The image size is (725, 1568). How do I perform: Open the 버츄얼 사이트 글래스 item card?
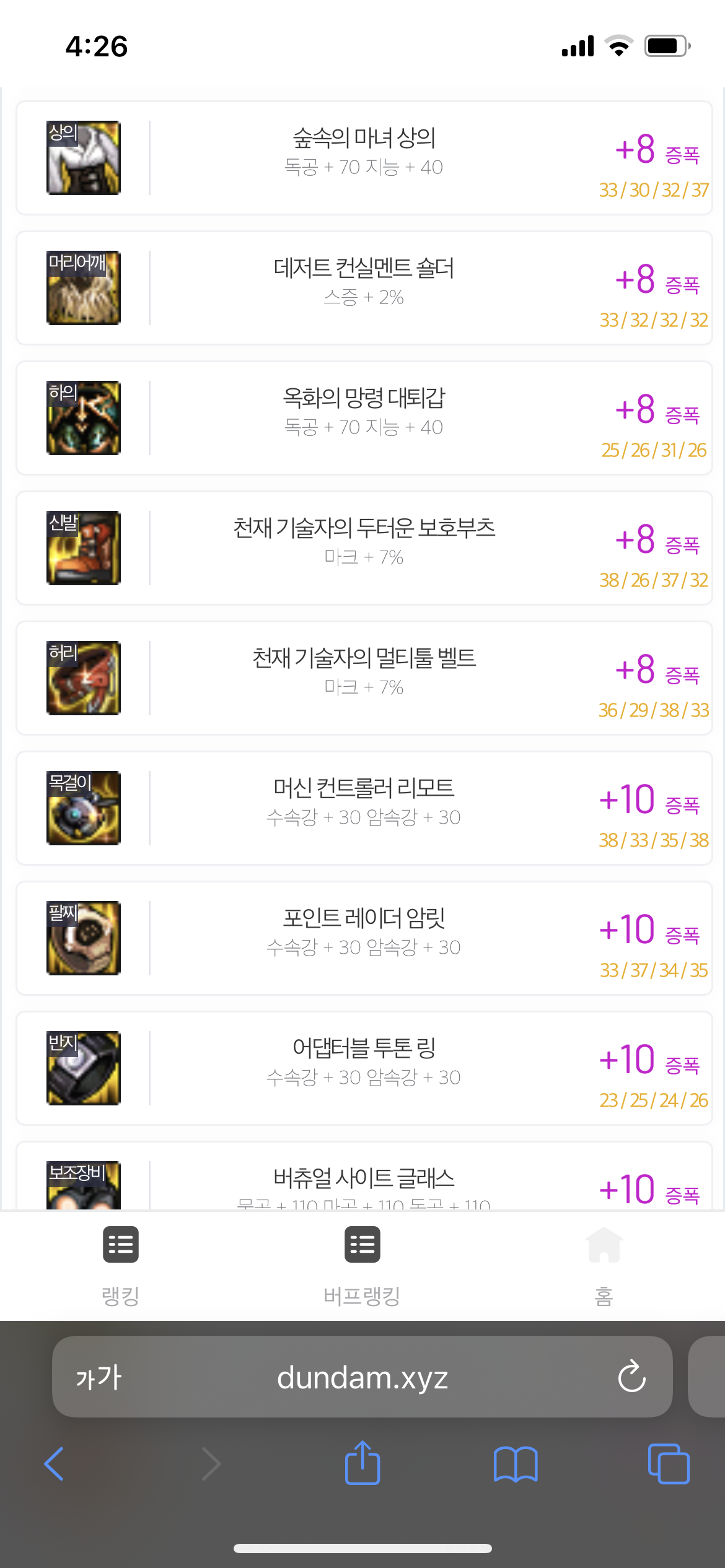[364, 1175]
